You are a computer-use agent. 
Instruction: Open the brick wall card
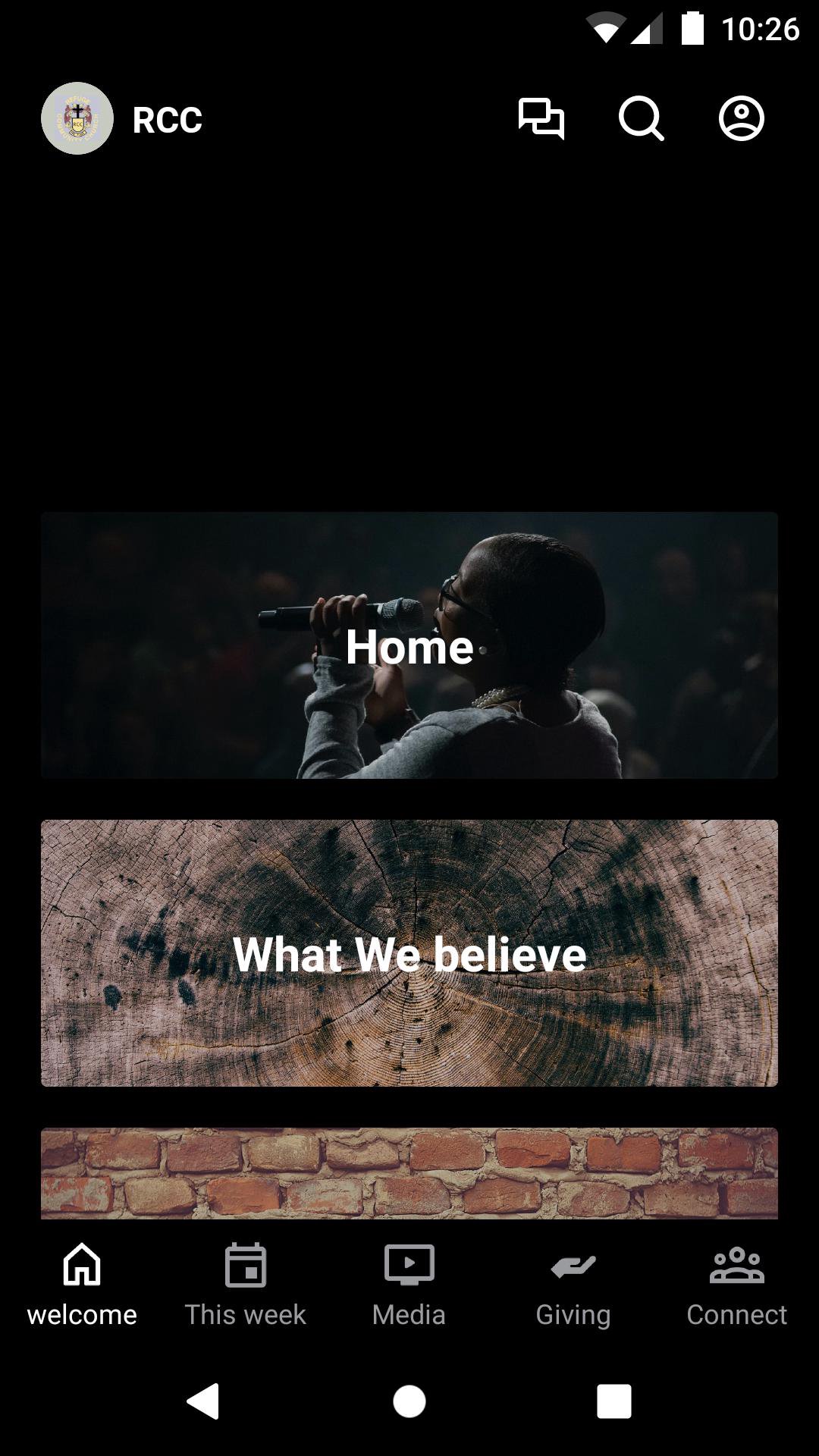(x=409, y=1172)
